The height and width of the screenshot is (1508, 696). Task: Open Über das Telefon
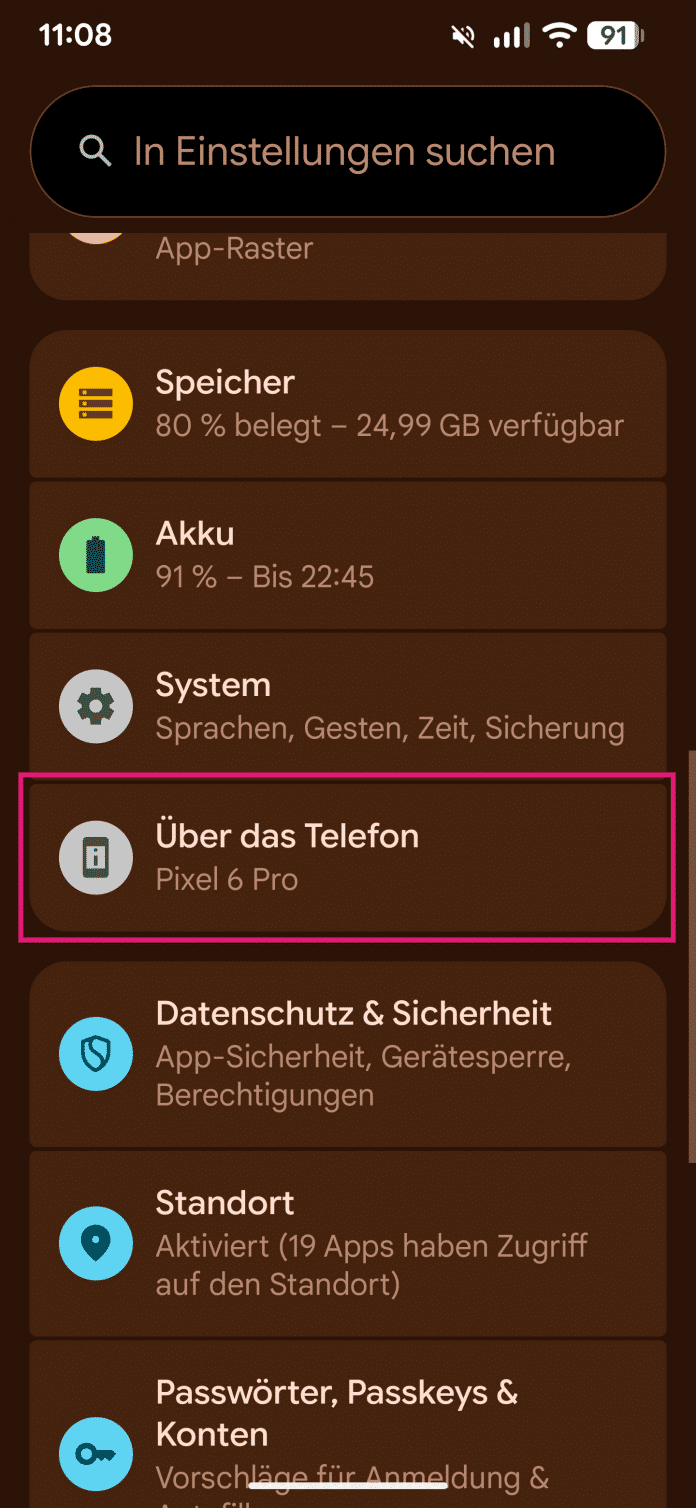click(x=347, y=857)
